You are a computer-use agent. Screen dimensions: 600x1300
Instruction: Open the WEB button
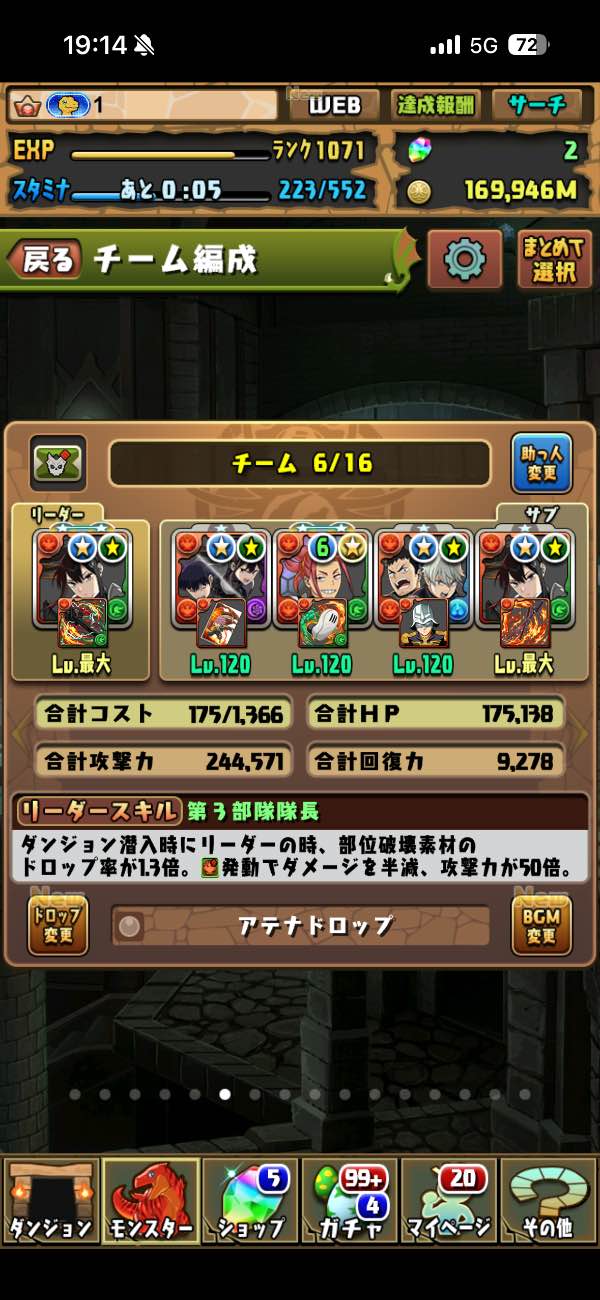(334, 105)
